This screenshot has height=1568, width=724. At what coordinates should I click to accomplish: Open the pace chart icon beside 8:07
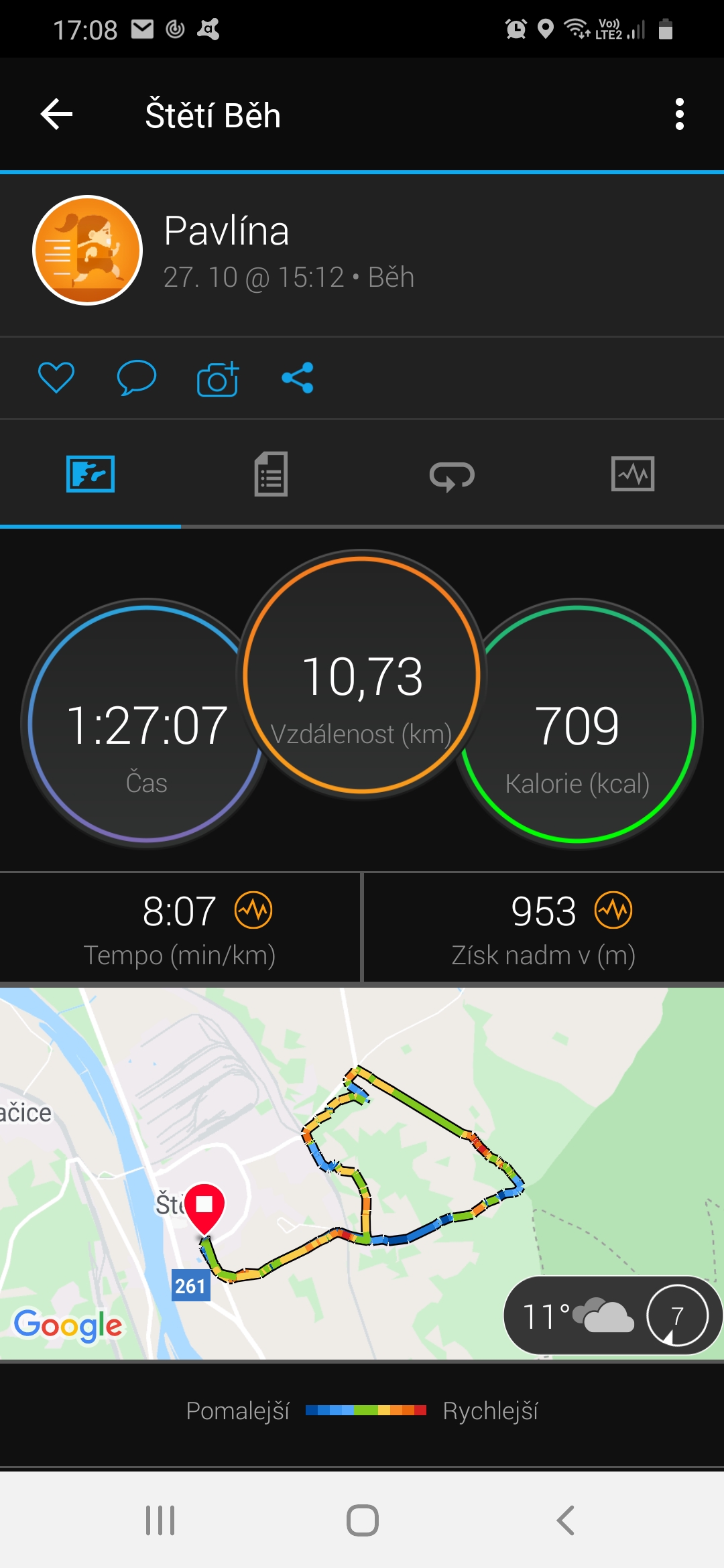253,910
